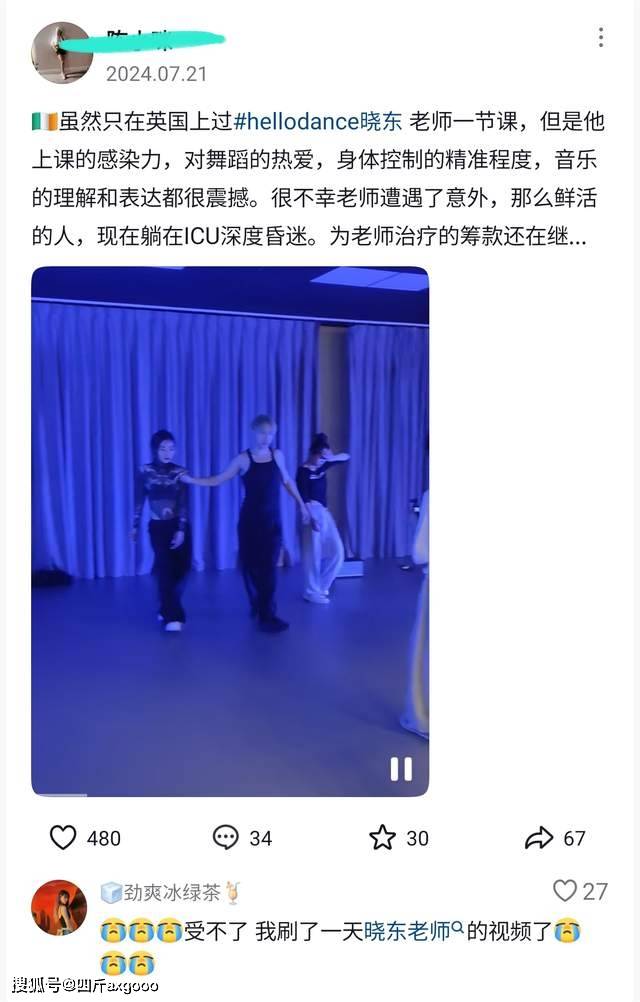Image resolution: width=640 pixels, height=1002 pixels.
Task: Pause the dance video
Action: click(401, 768)
